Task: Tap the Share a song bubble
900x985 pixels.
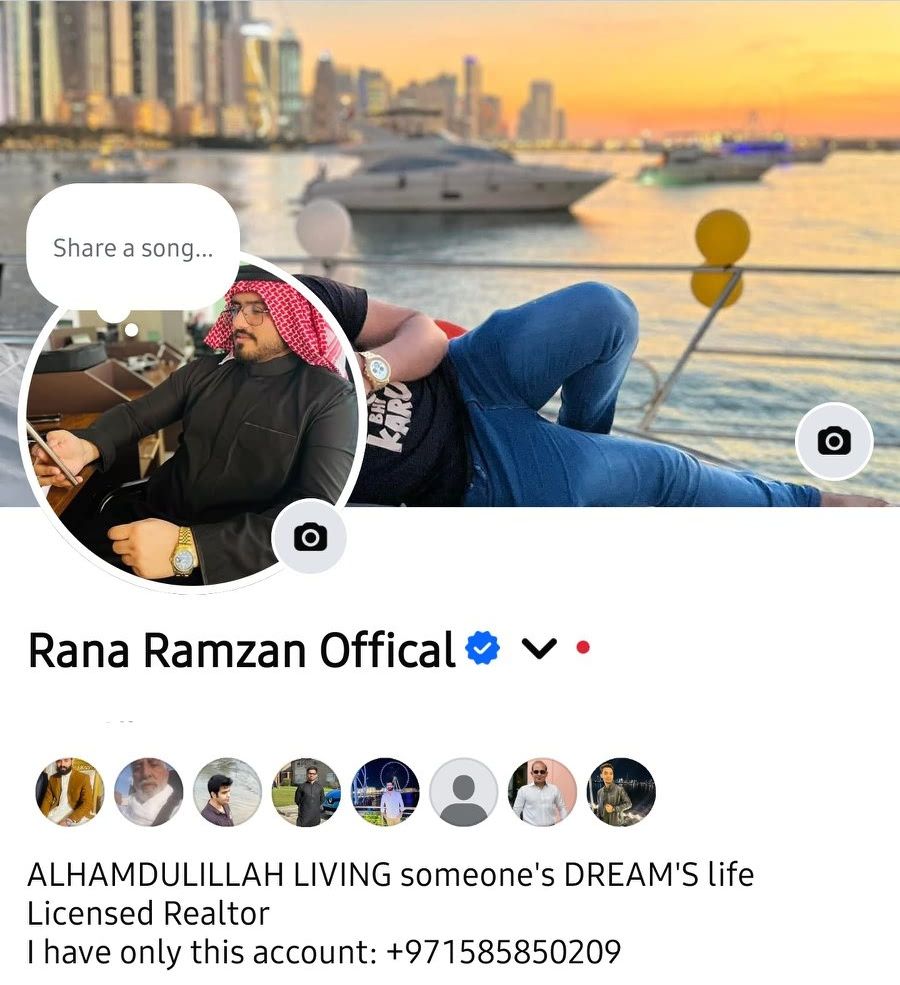Action: click(x=132, y=248)
